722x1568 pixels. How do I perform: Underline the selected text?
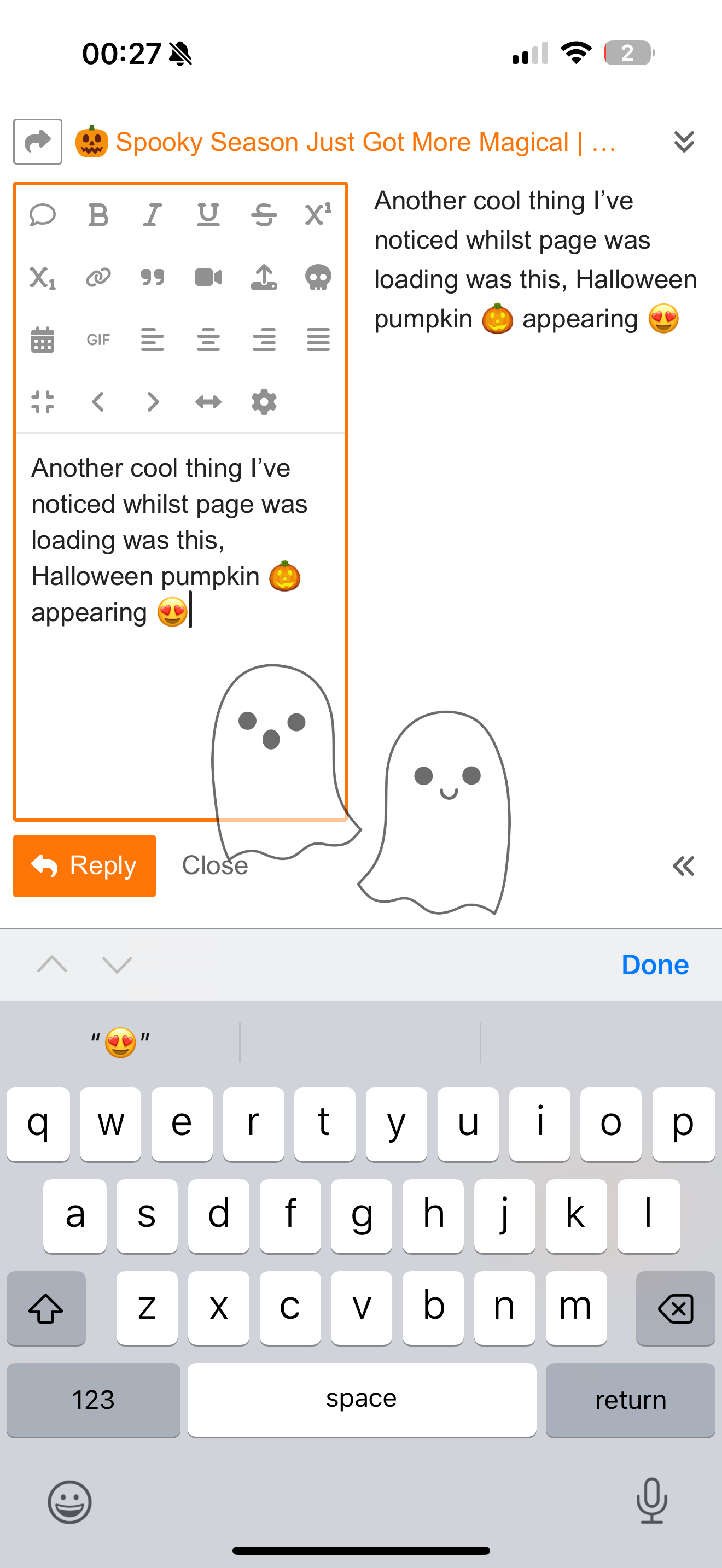(208, 215)
